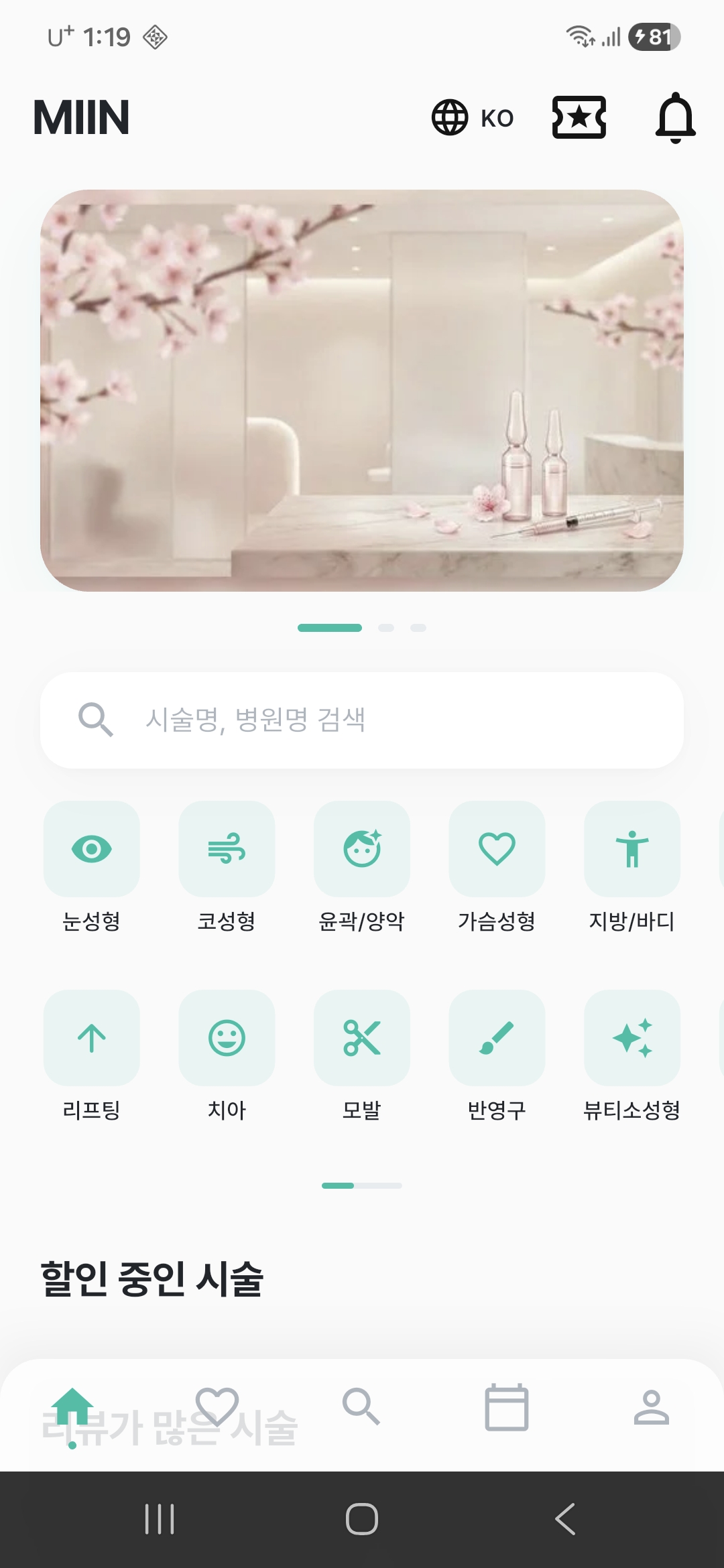Image resolution: width=724 pixels, height=1568 pixels.
Task: Go to the 모발 category
Action: (362, 1039)
